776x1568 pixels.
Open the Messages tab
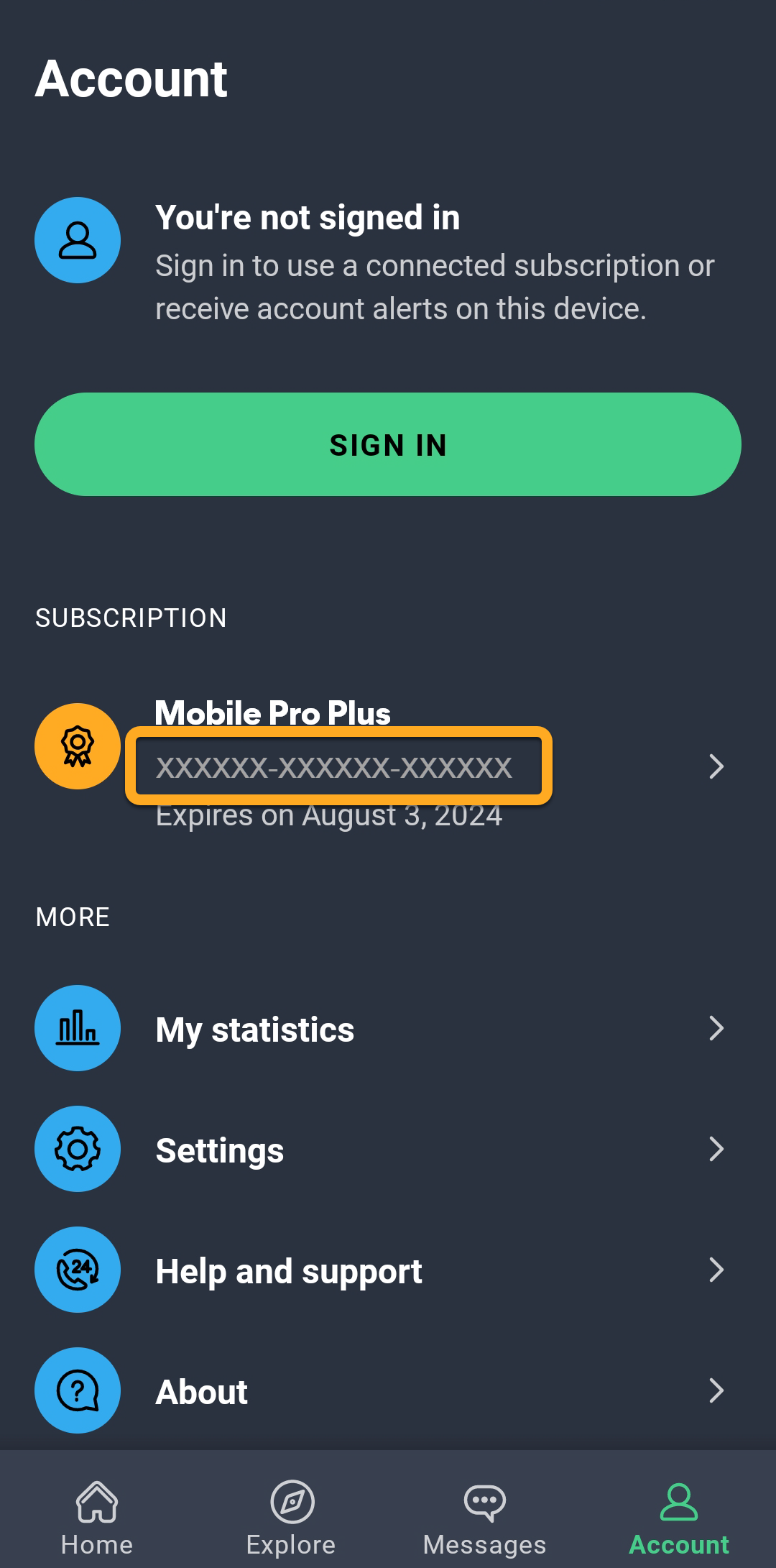coord(485,1512)
